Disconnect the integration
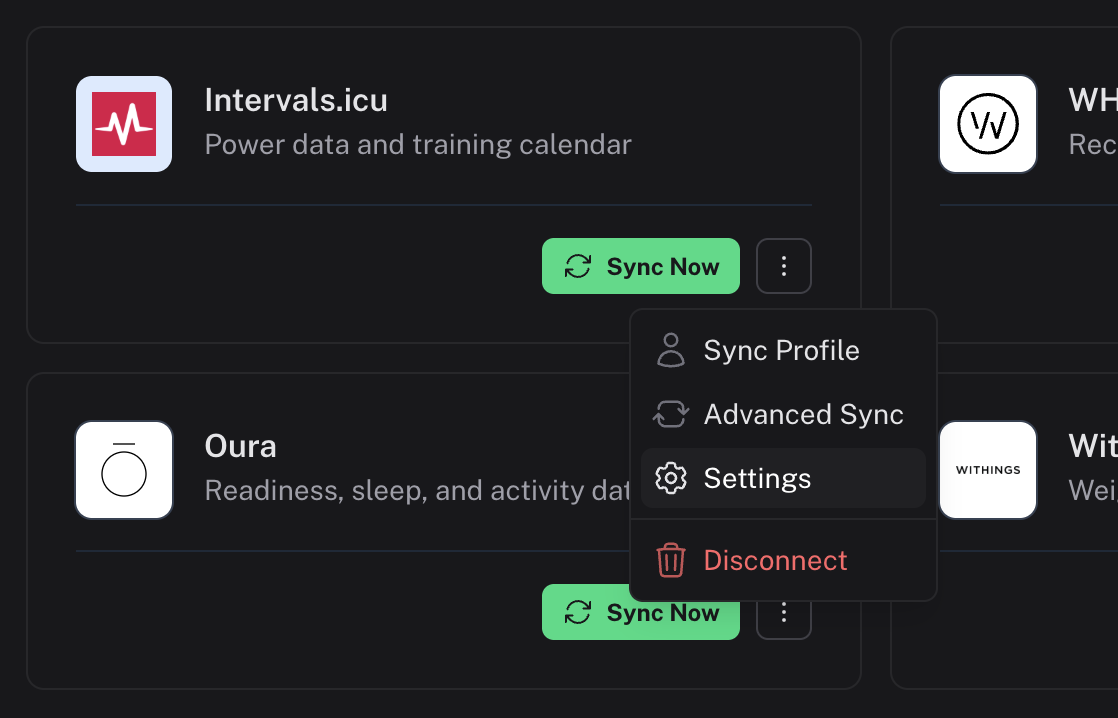This screenshot has height=718, width=1118. pos(775,560)
